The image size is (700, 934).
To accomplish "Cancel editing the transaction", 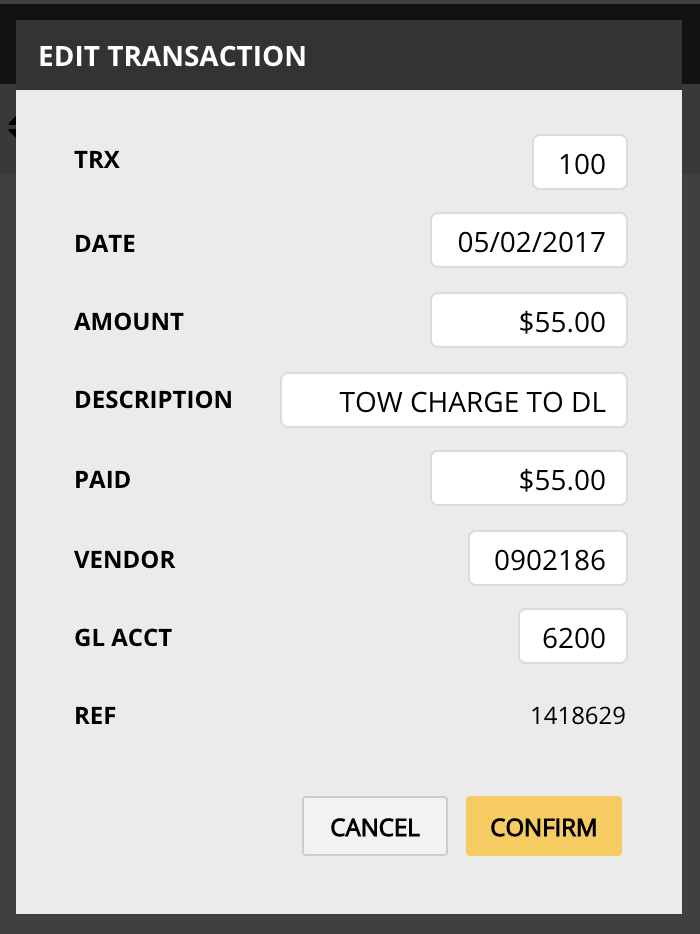I will 375,827.
